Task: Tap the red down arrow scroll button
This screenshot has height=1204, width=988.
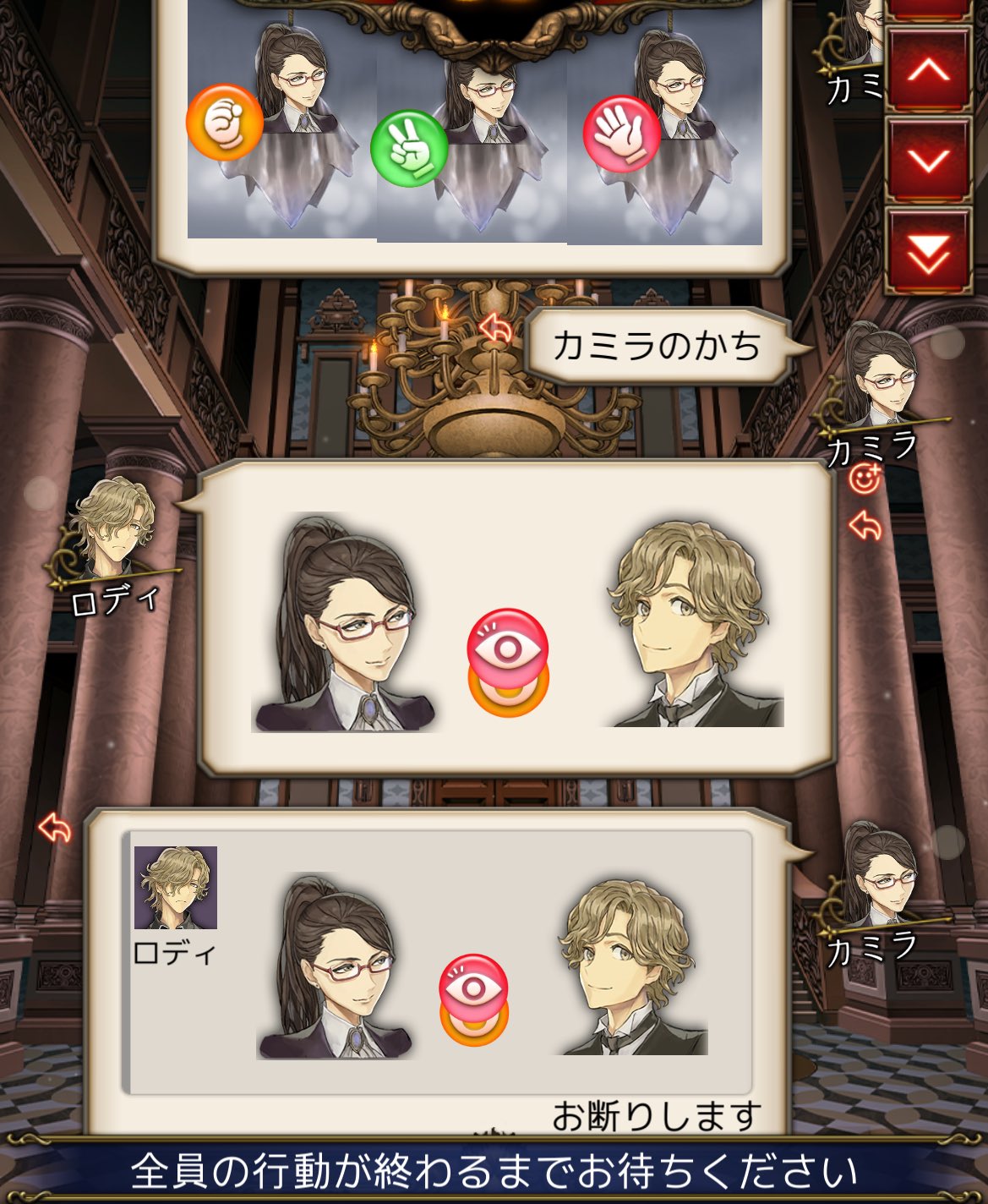Action: [928, 160]
